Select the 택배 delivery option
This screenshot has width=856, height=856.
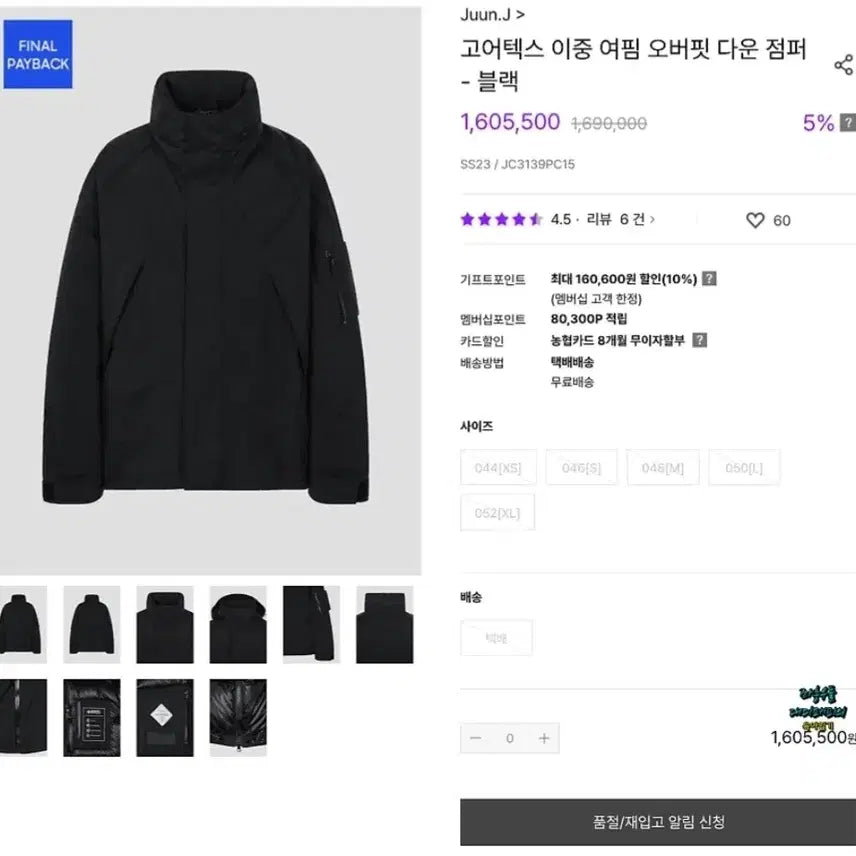coord(496,638)
